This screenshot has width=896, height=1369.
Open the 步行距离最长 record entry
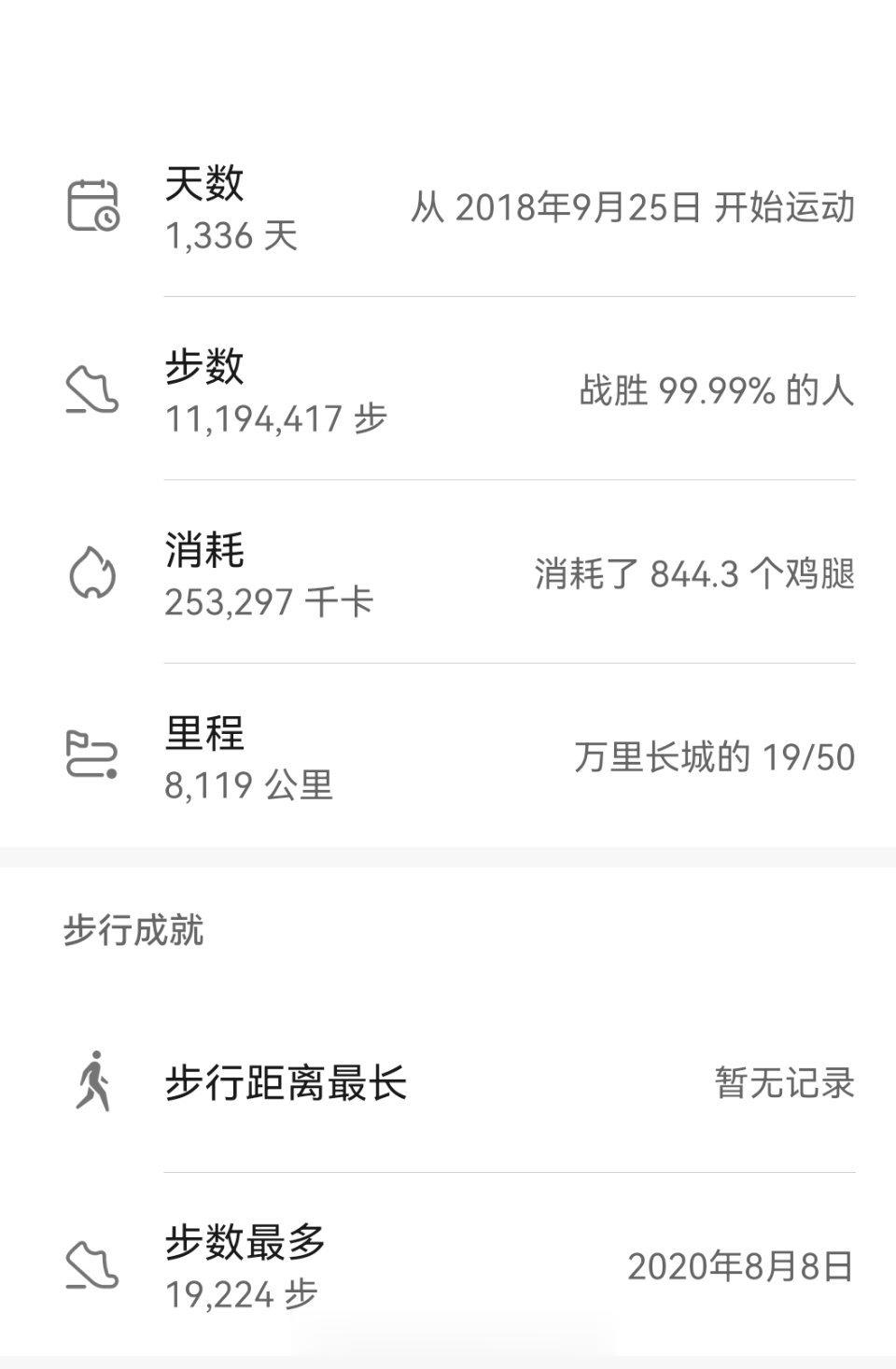[448, 1079]
